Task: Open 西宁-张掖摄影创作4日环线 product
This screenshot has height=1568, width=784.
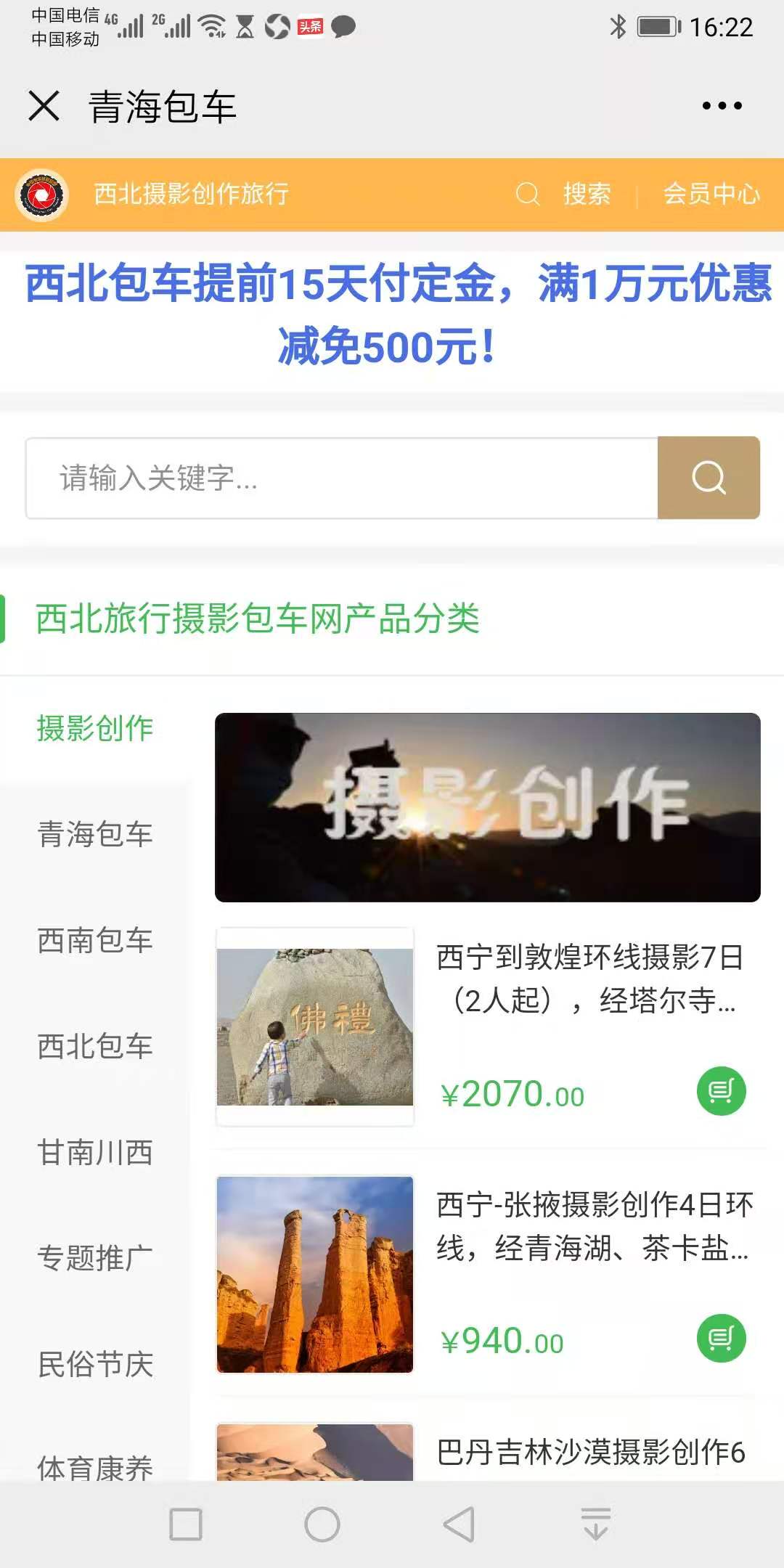Action: 595,1226
